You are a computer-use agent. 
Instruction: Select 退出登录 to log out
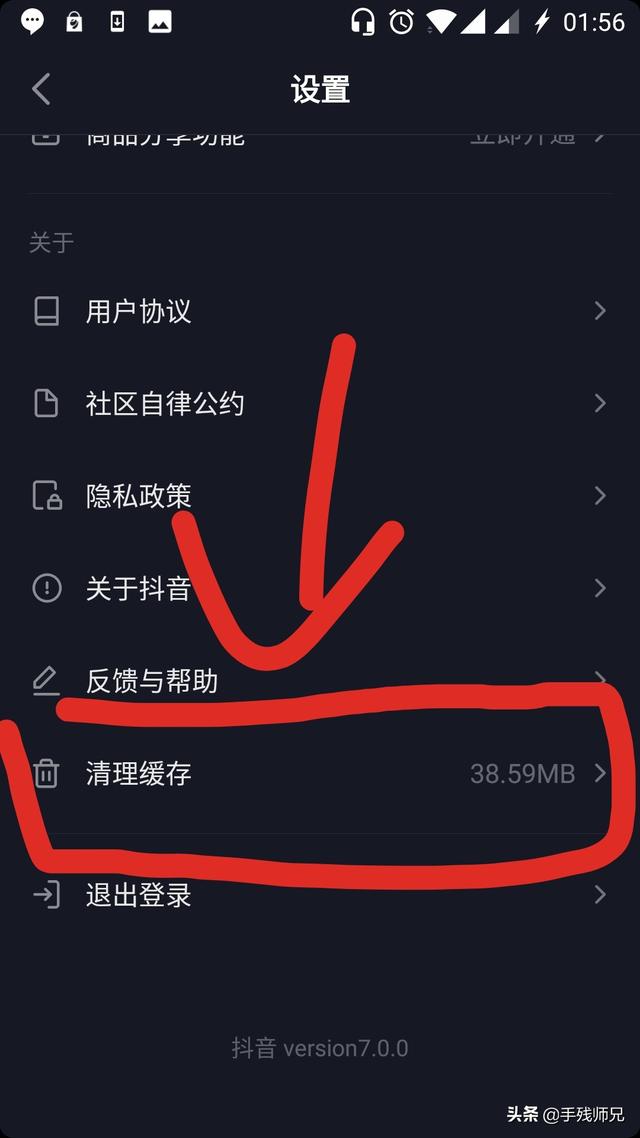click(x=320, y=894)
